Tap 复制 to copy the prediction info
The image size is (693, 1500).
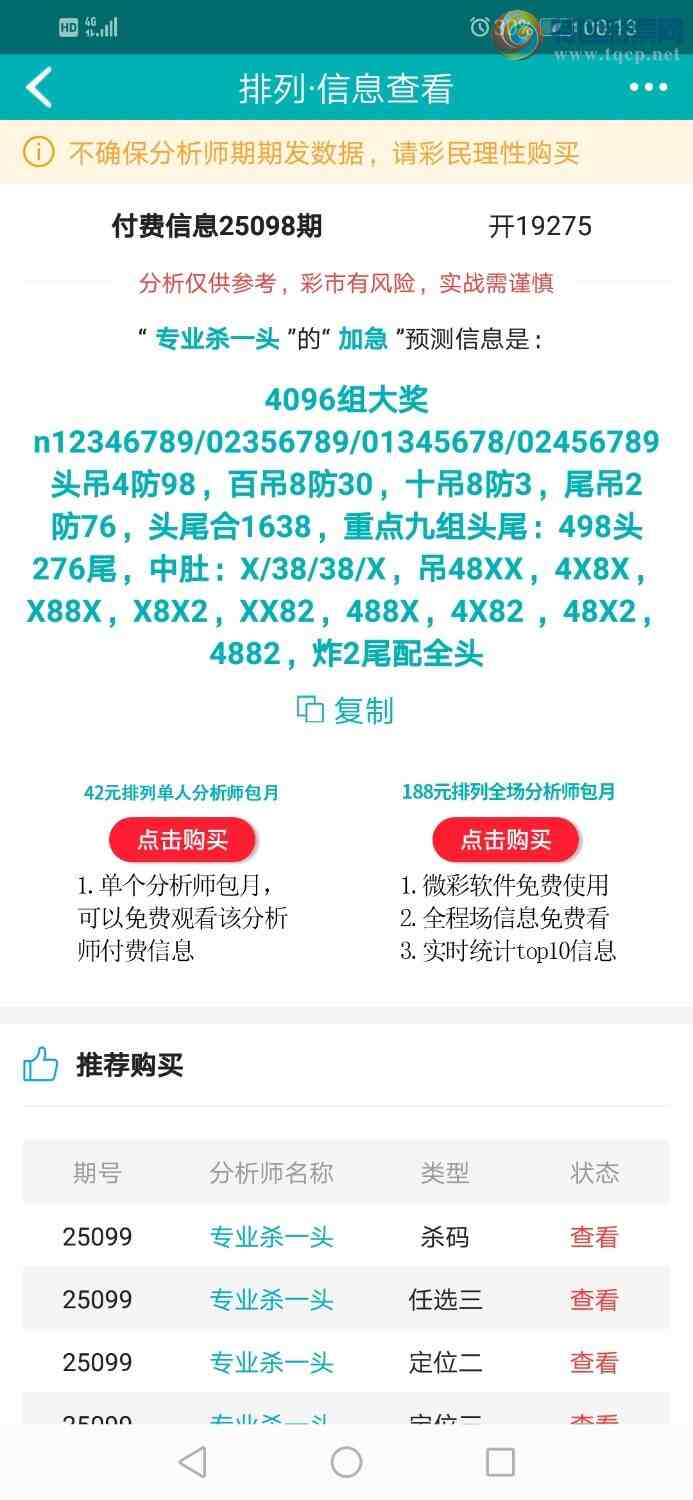click(x=346, y=711)
